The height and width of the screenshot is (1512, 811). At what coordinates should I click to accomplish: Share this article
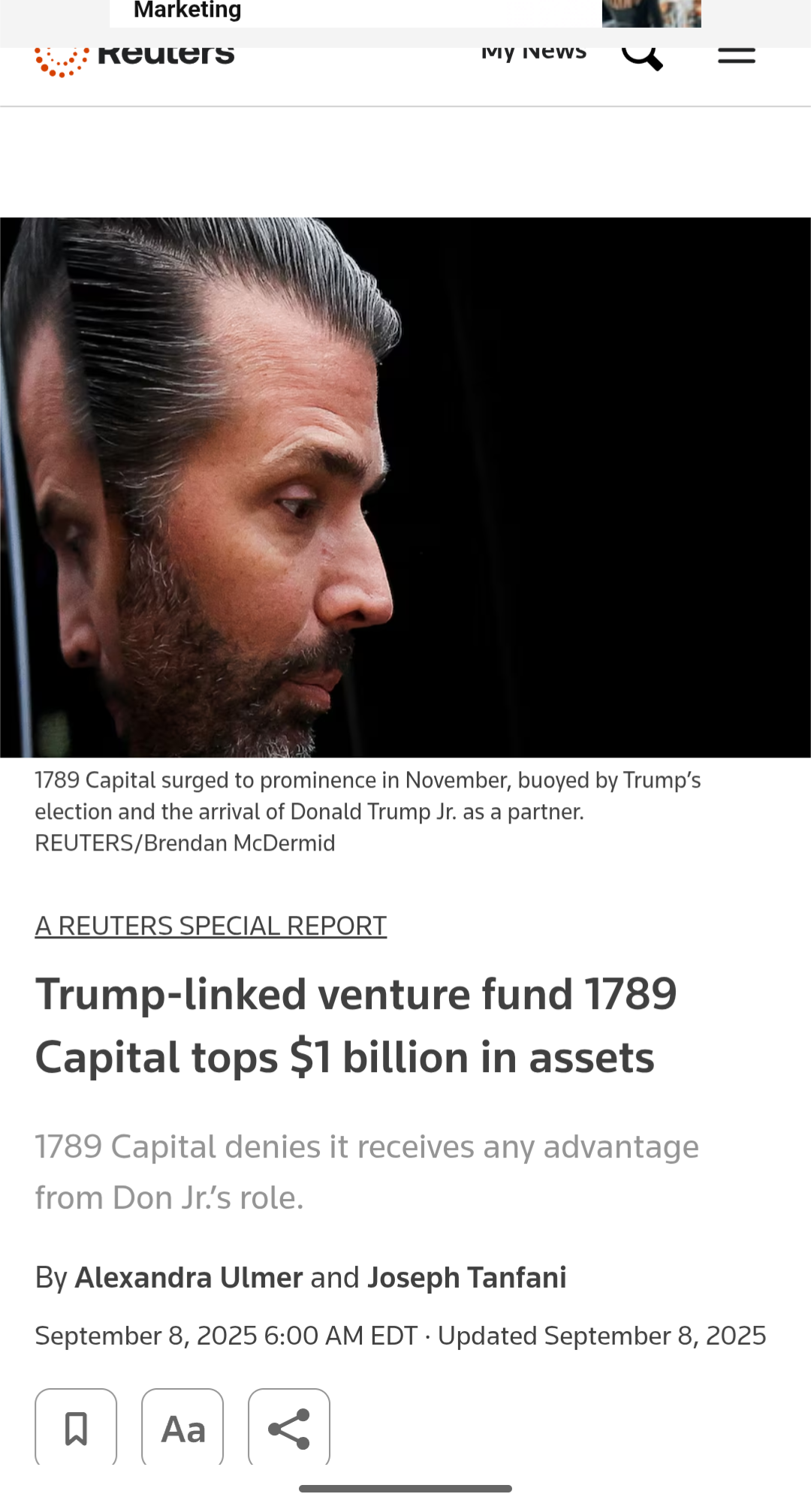[289, 1427]
